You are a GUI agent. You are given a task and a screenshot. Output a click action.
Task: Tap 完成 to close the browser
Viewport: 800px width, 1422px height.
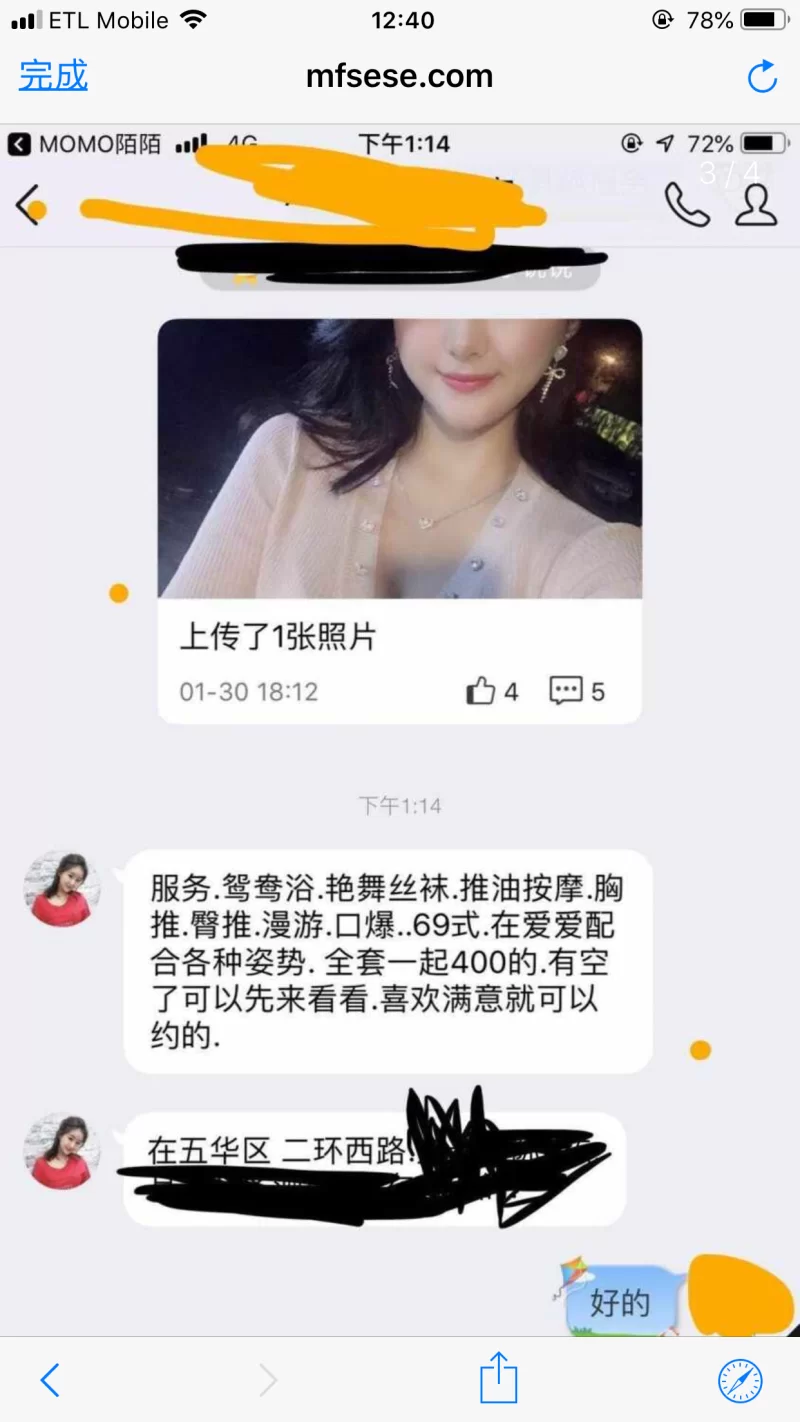point(54,76)
